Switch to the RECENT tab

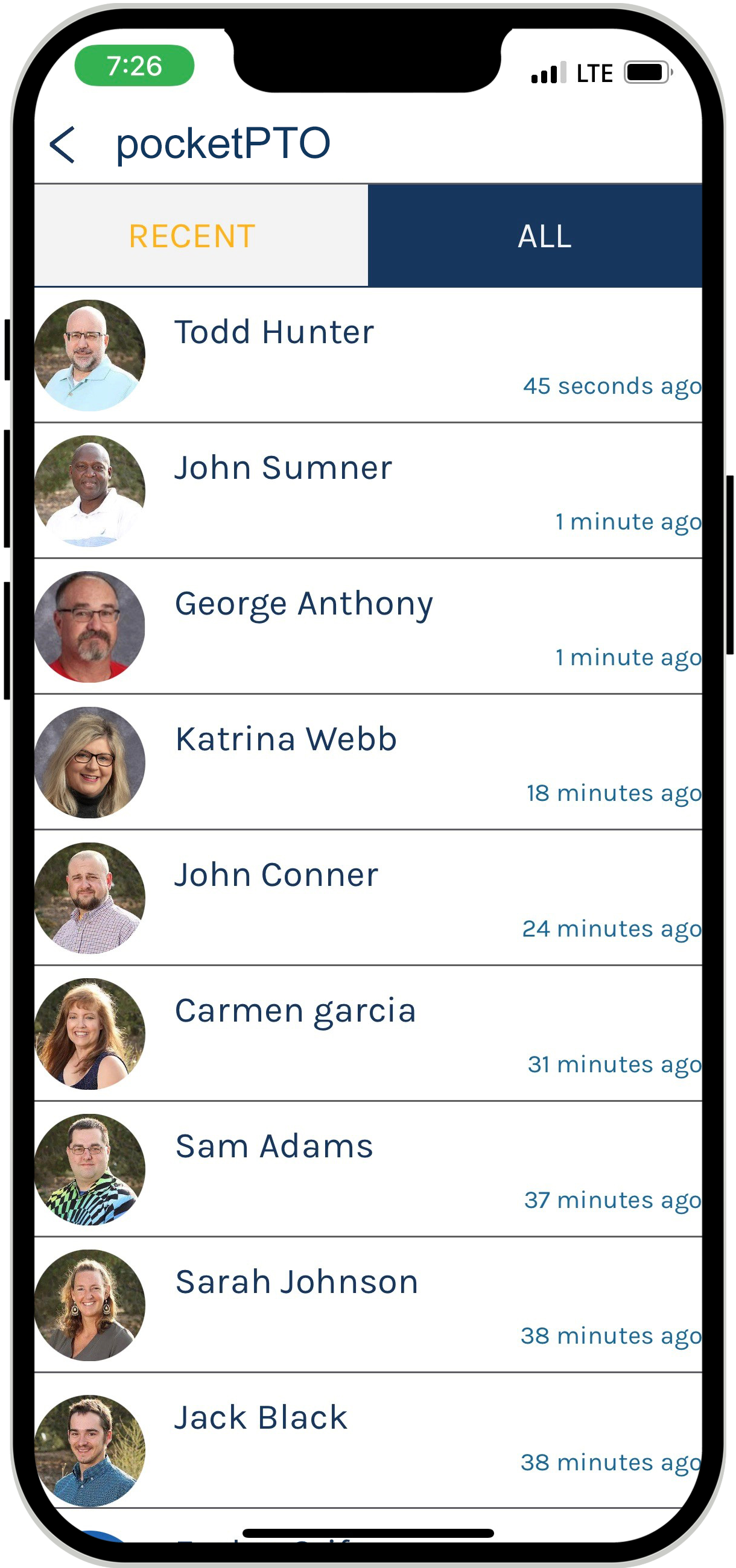tap(191, 235)
